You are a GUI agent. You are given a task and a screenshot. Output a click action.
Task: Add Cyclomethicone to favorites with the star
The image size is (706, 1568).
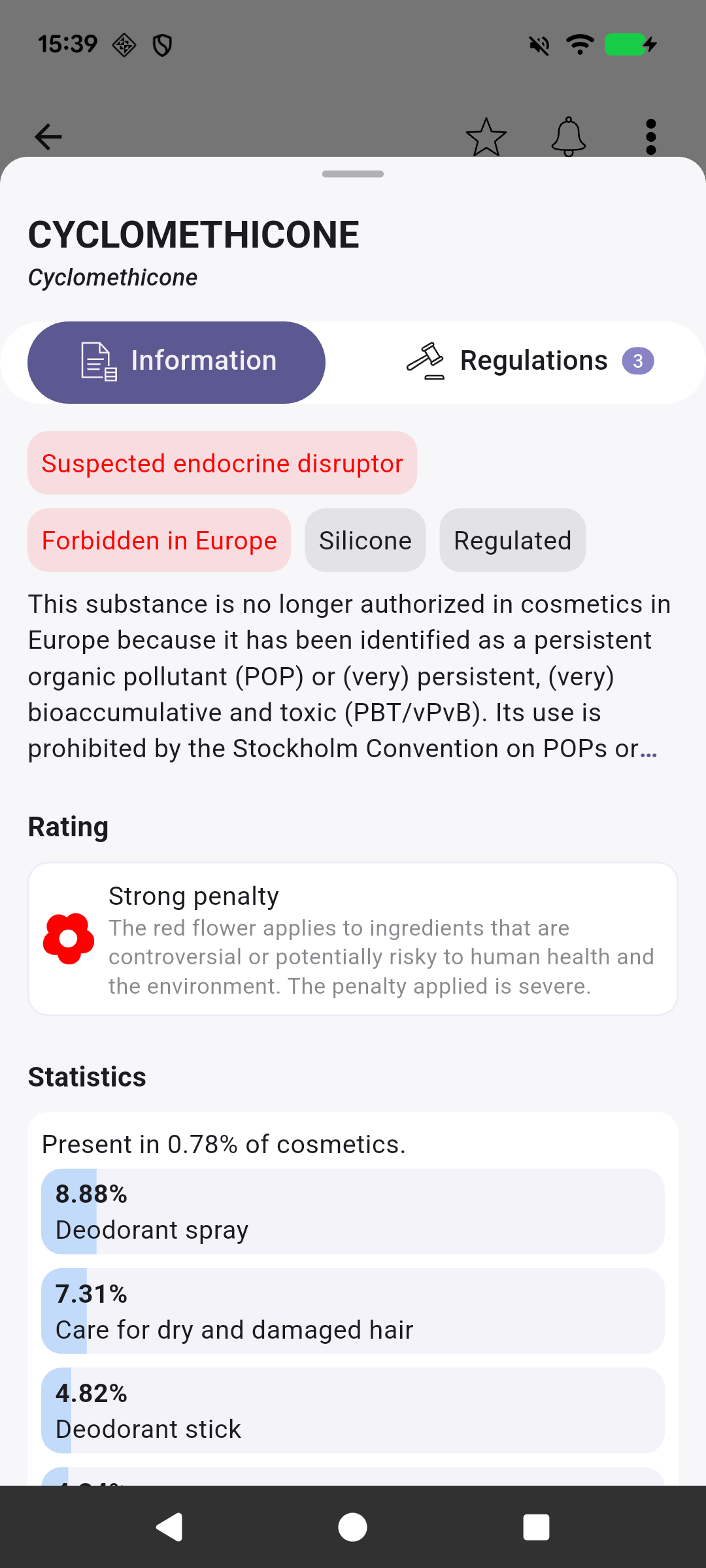click(x=486, y=137)
